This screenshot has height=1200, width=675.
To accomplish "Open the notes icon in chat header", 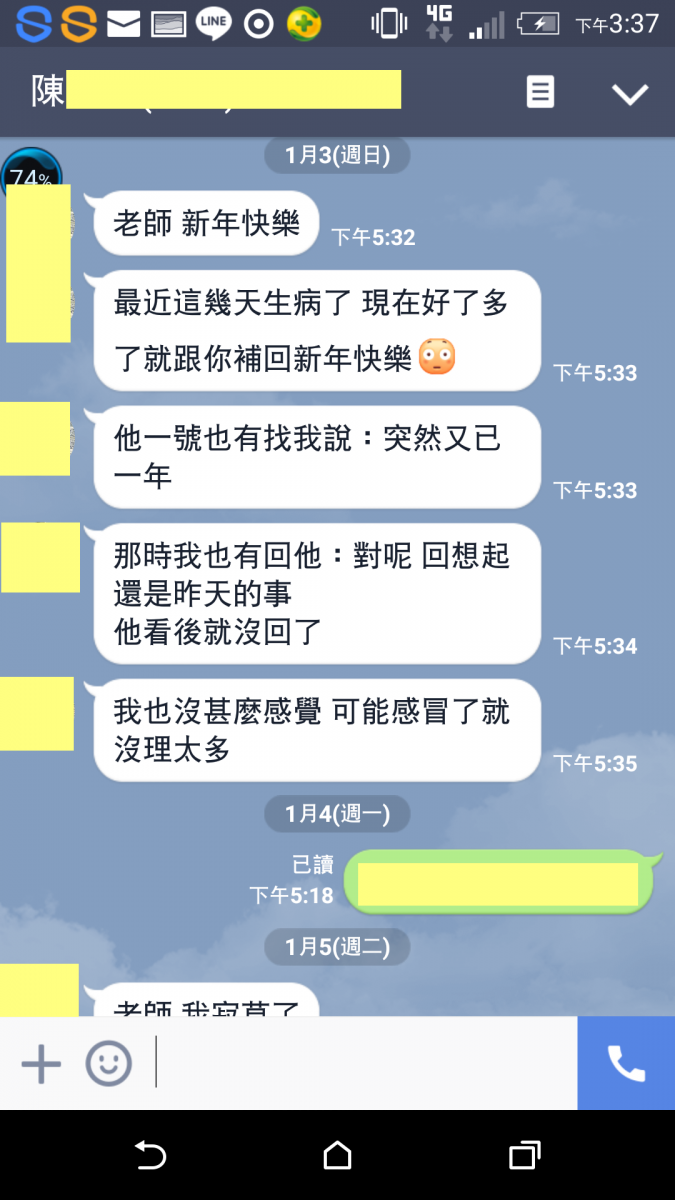I will [x=540, y=93].
